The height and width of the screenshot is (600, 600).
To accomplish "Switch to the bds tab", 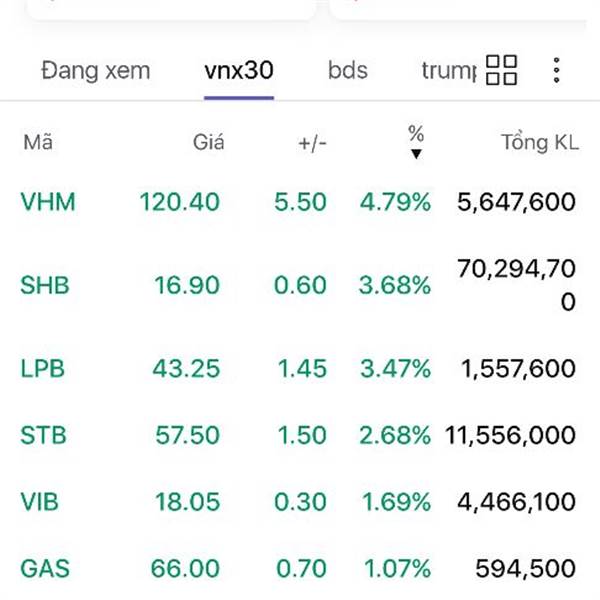I will [x=348, y=71].
